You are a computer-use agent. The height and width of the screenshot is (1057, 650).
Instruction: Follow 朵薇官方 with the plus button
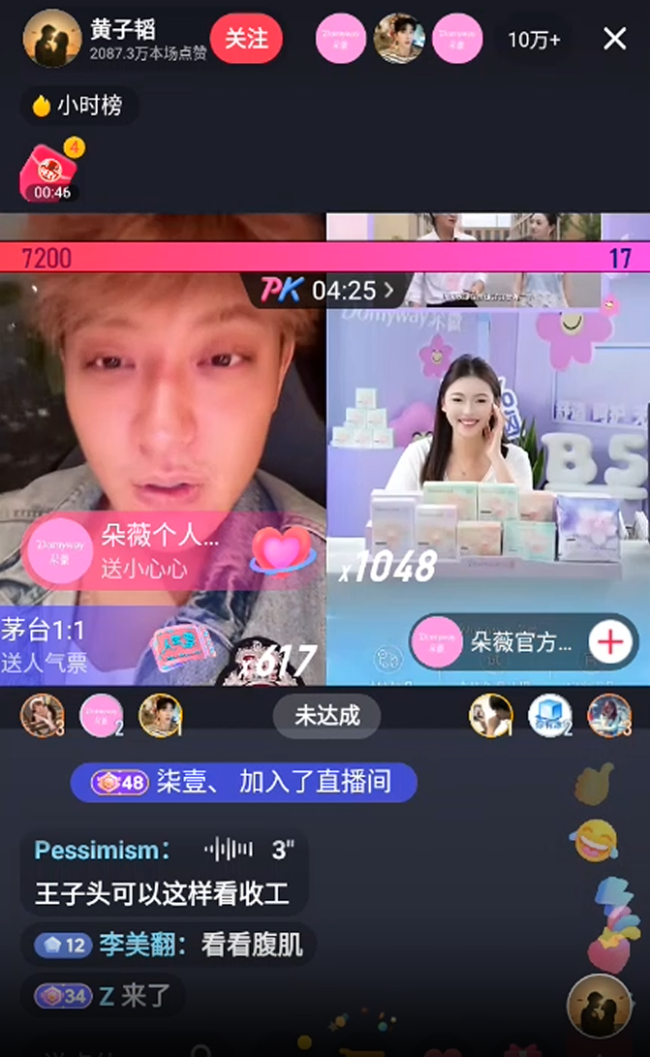click(611, 642)
